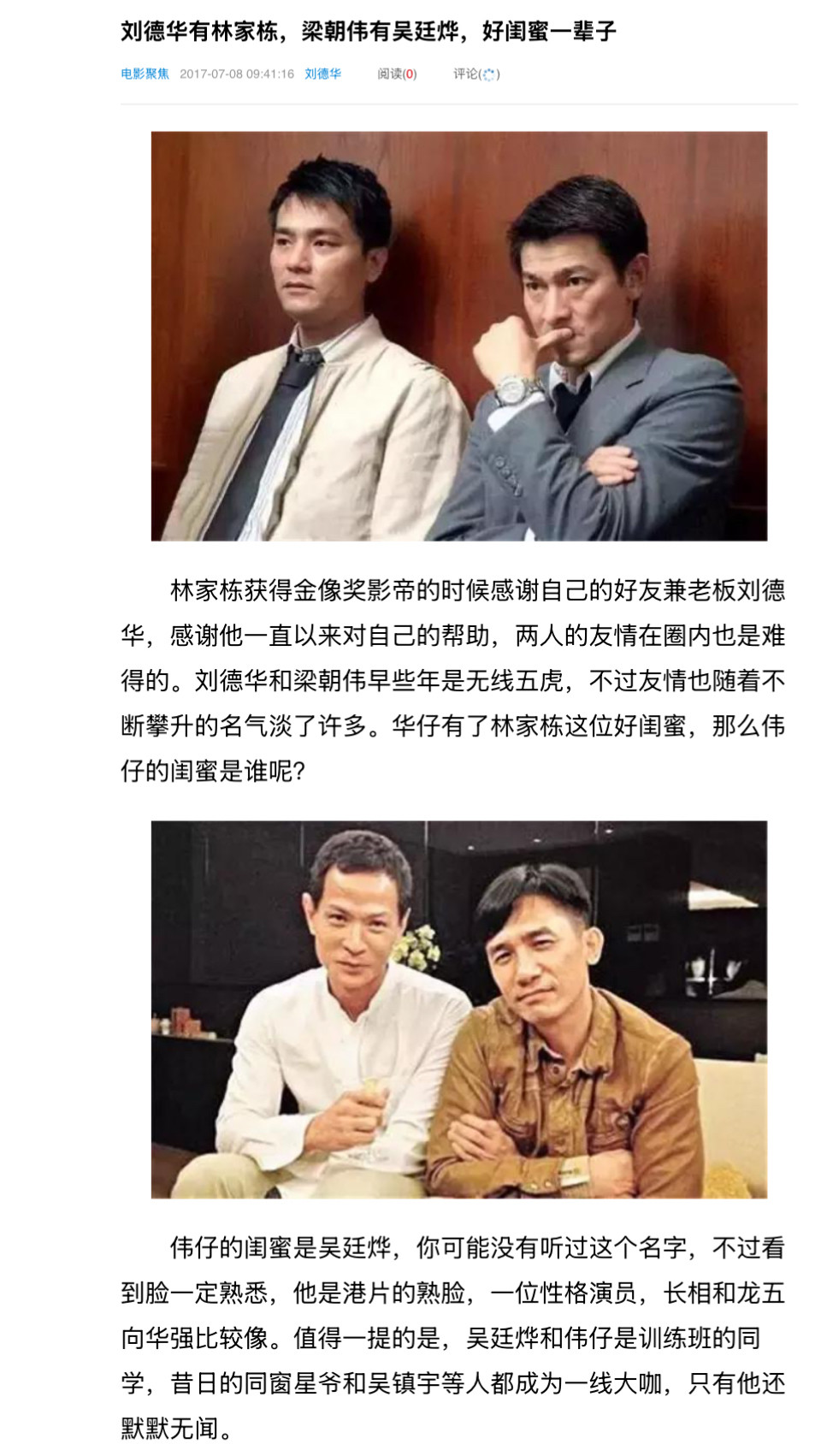The image size is (827, 1456).
Task: View the article's 评论 comments
Action: [x=476, y=74]
